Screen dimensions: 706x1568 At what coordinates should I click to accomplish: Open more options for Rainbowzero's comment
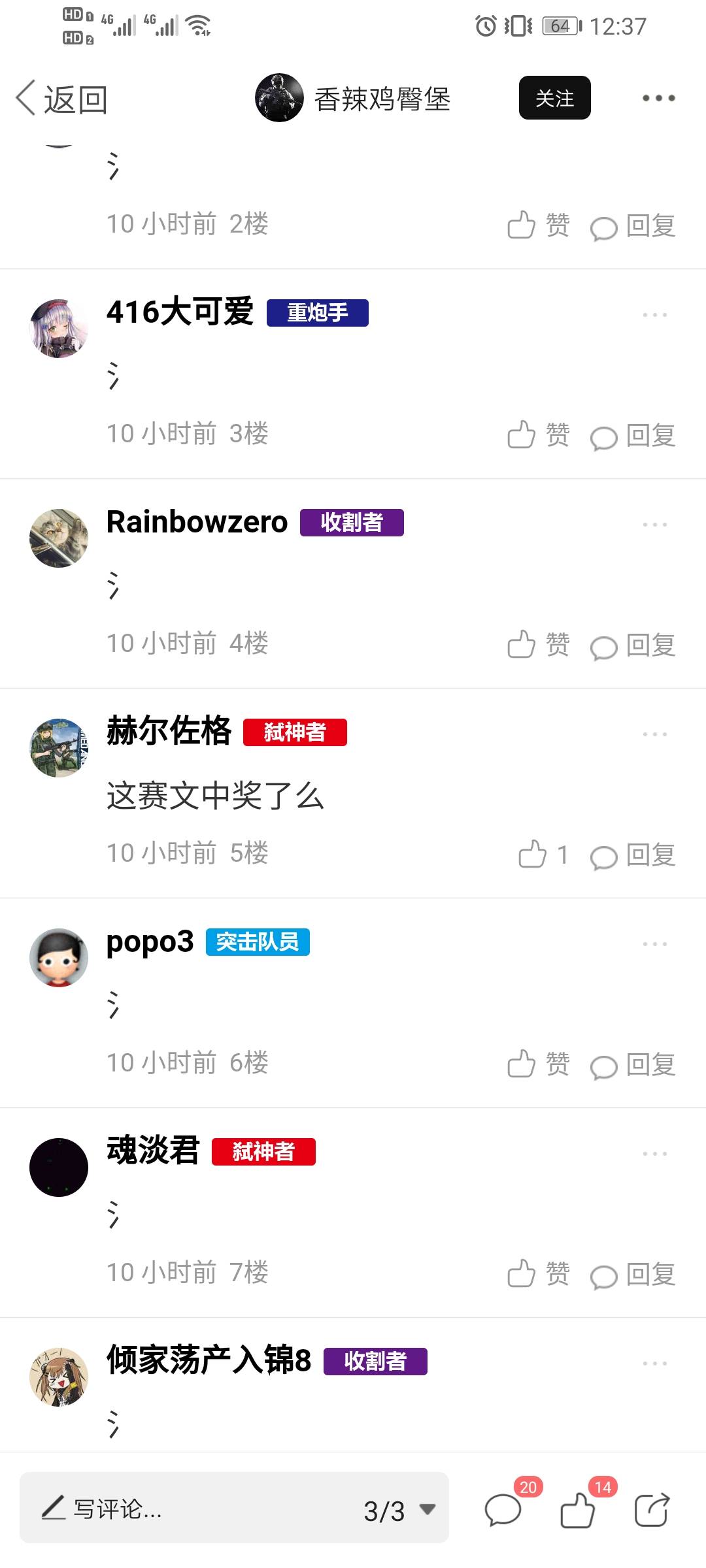tap(654, 525)
